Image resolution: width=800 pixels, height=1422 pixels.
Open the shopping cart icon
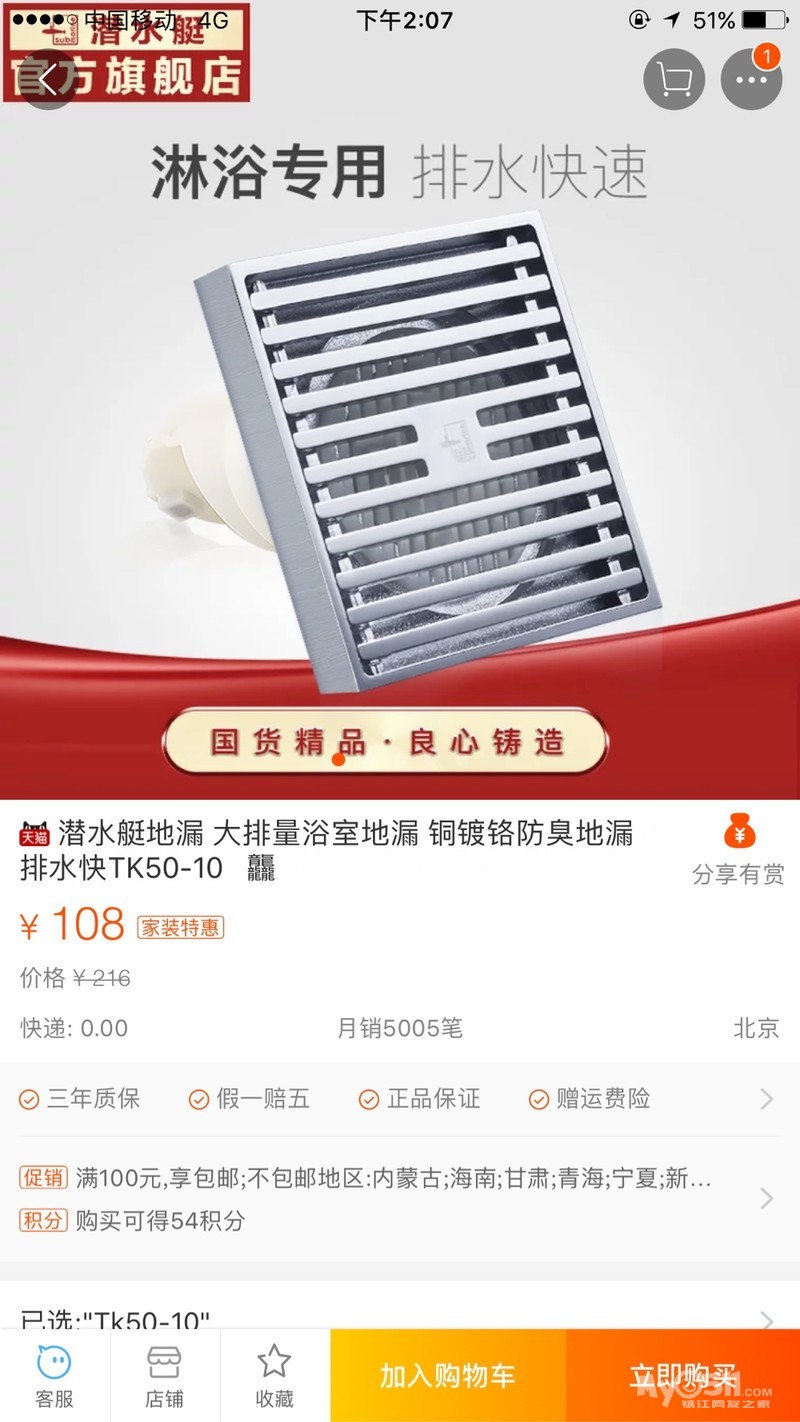(673, 79)
